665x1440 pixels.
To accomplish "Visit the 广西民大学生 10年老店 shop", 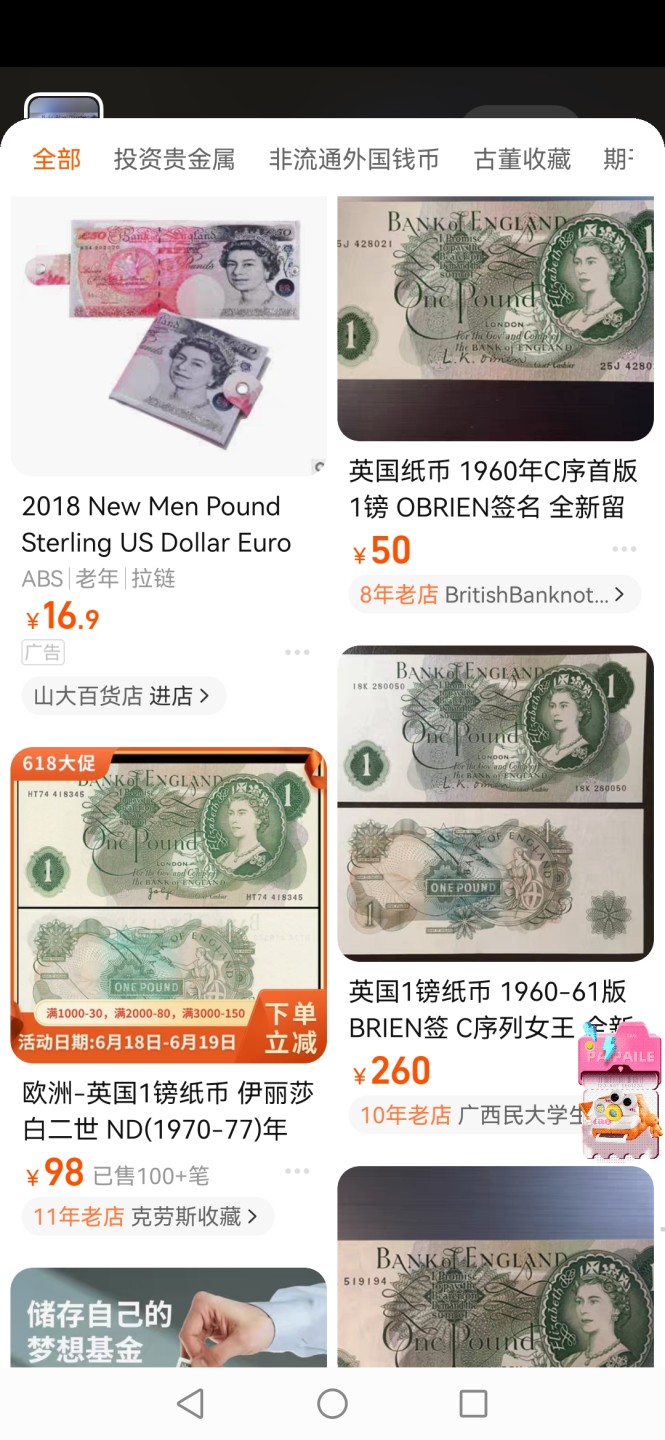I will (470, 1115).
